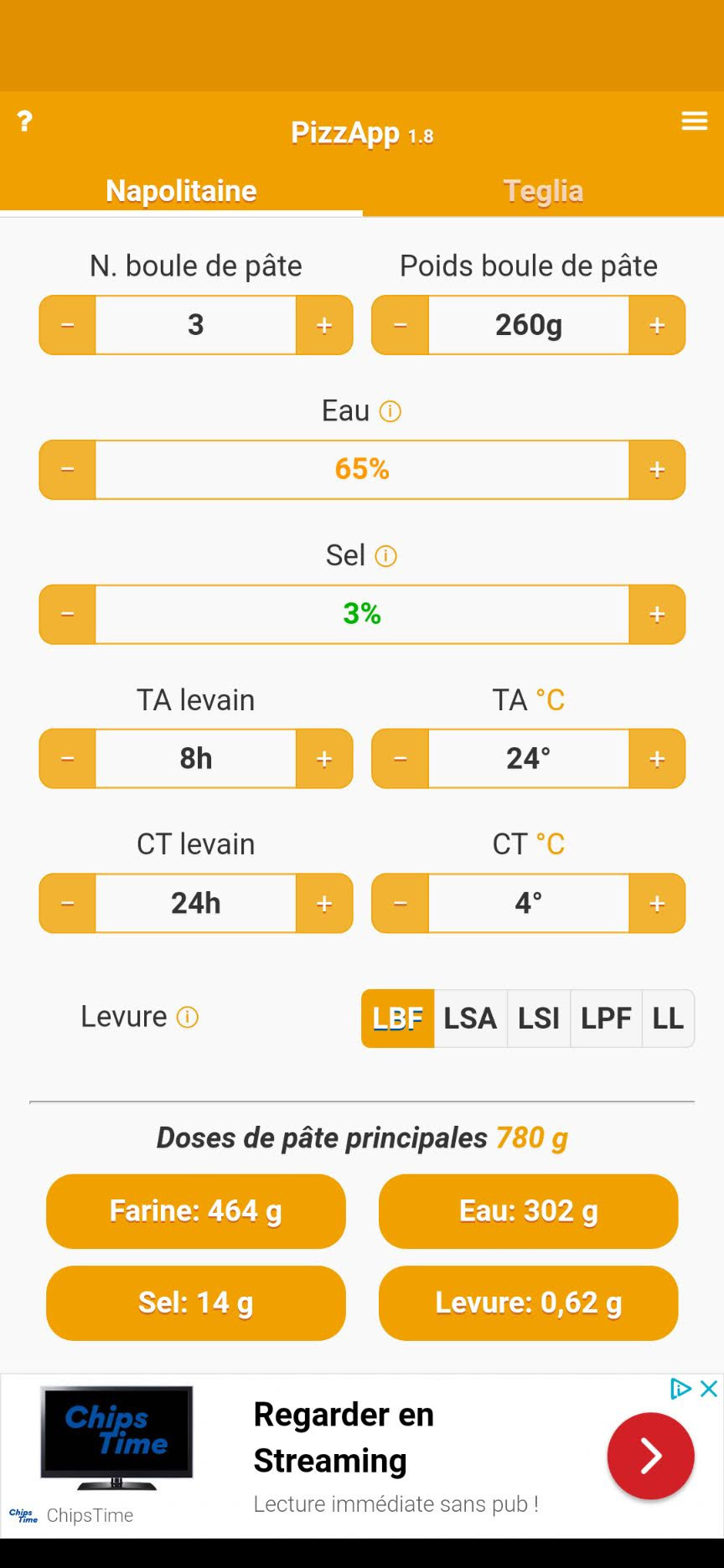
Task: Switch to the Teglia tab
Action: pyautogui.click(x=543, y=191)
